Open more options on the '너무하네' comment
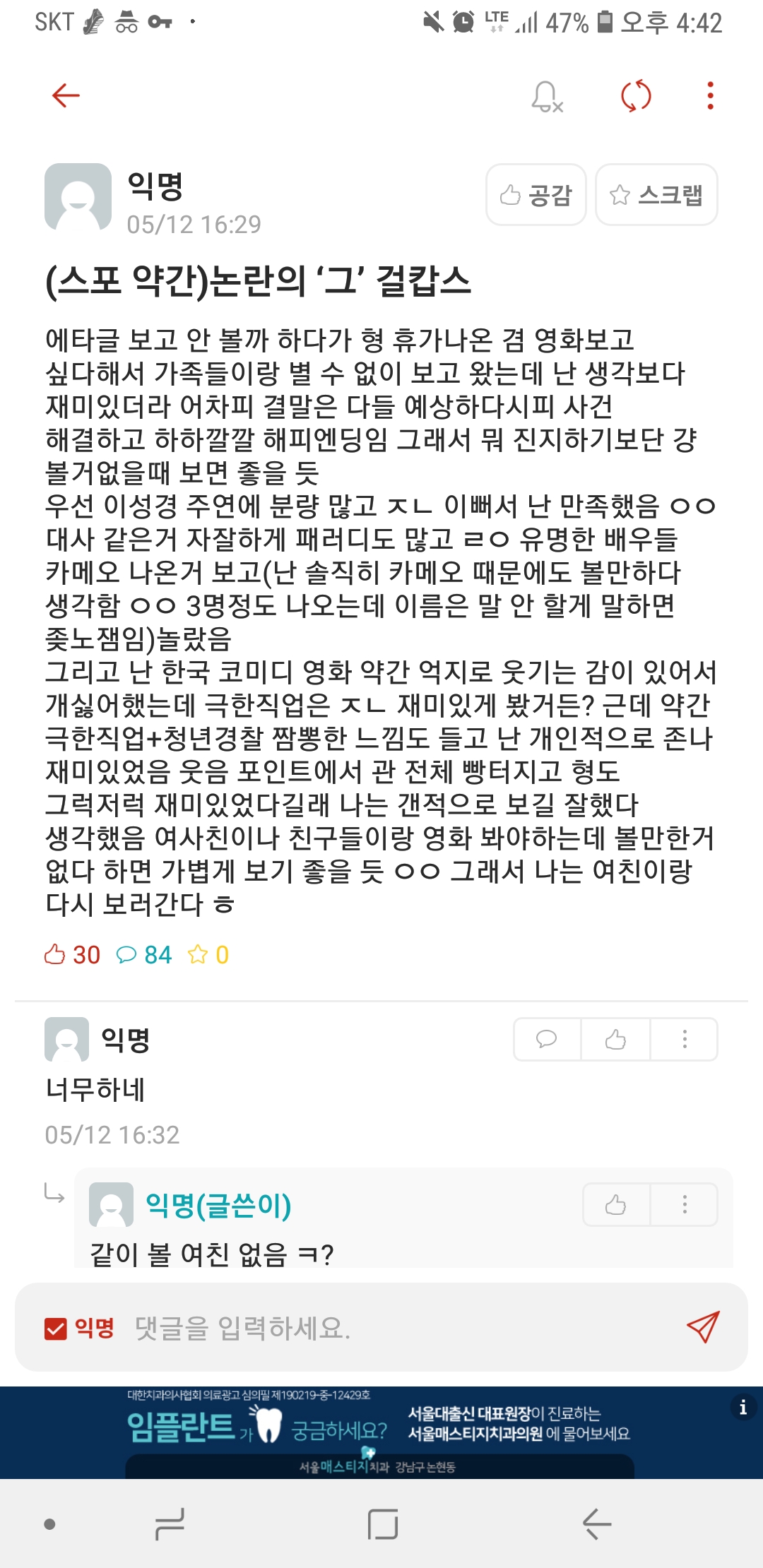This screenshot has height=1568, width=763. click(684, 1039)
